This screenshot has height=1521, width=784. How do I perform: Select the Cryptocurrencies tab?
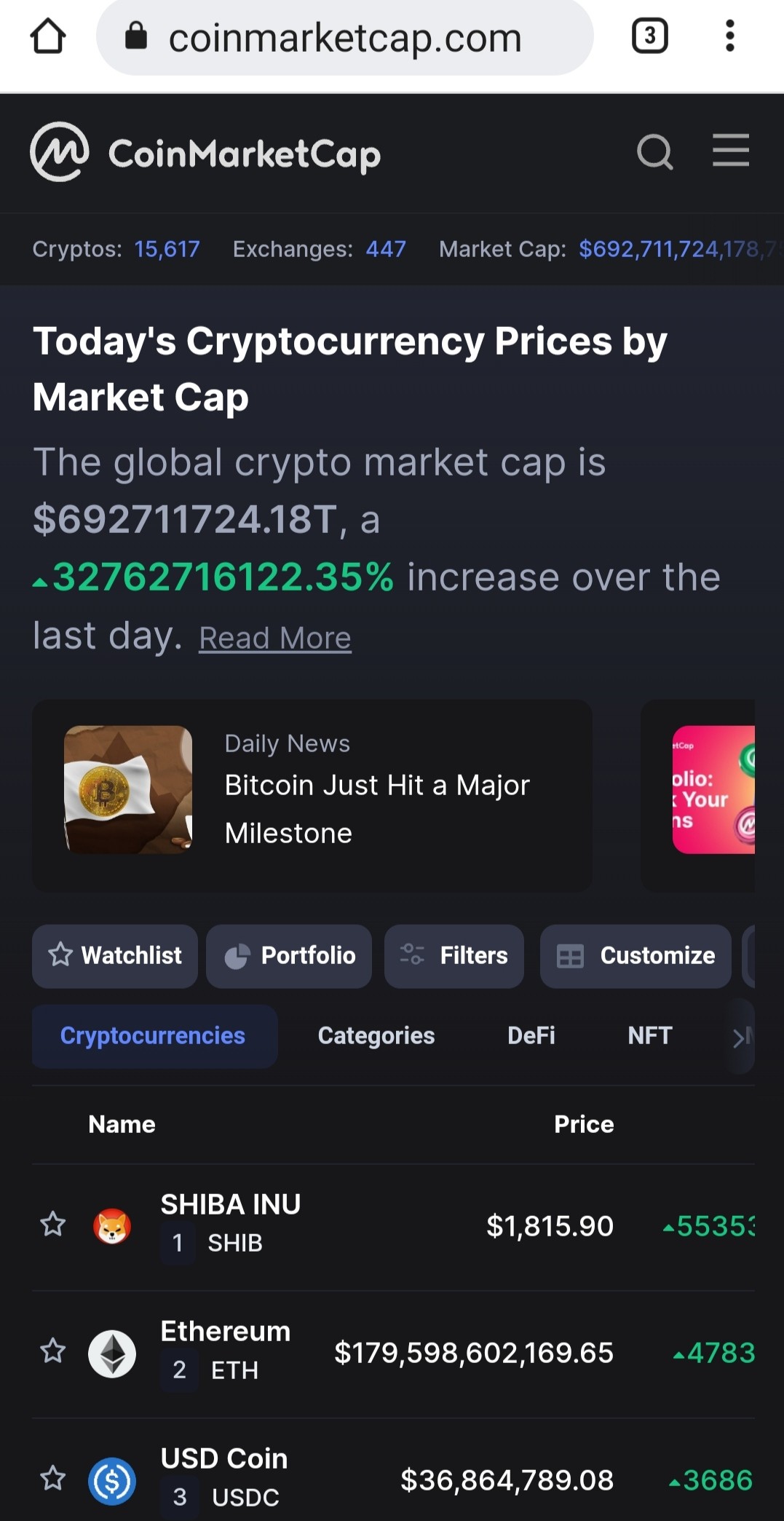tap(154, 1036)
